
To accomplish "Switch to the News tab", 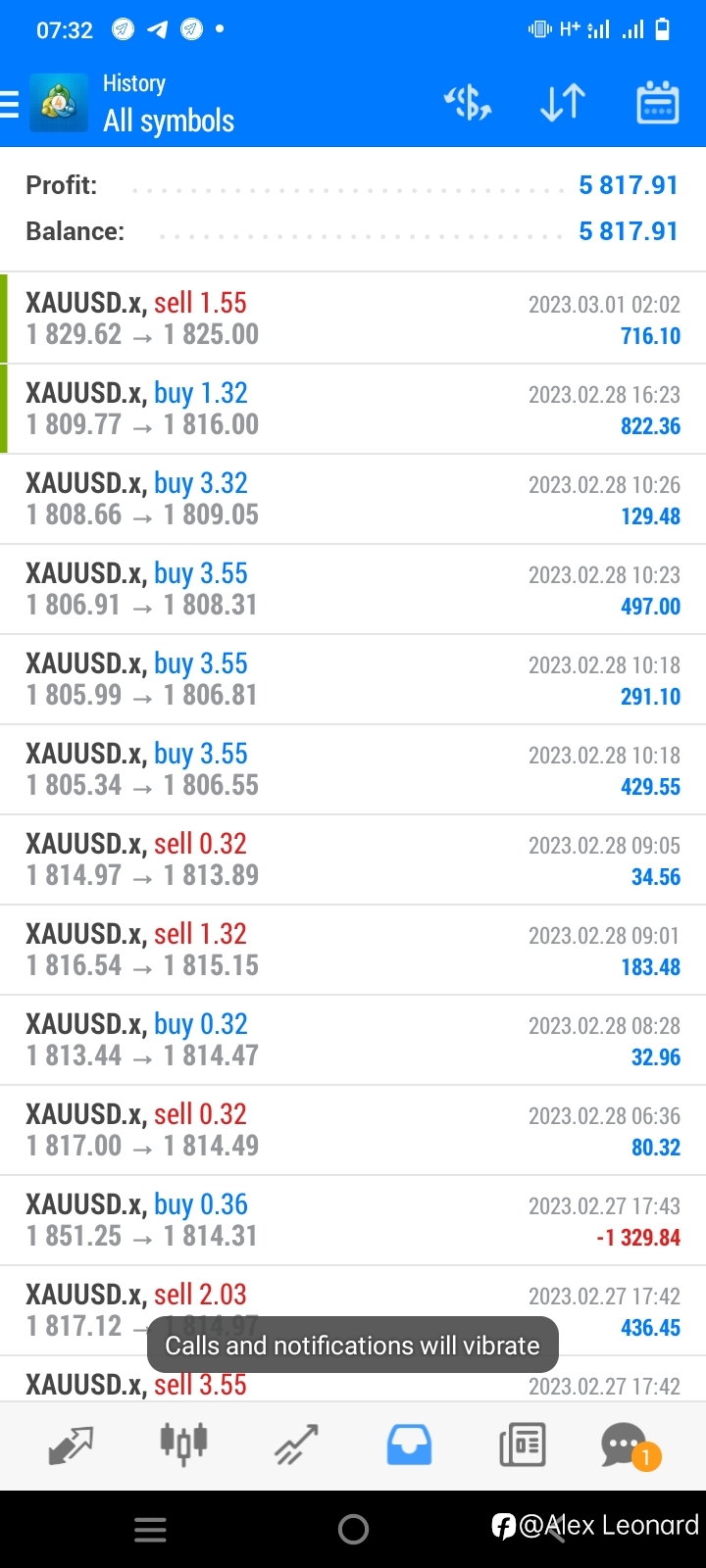I will (x=522, y=1445).
